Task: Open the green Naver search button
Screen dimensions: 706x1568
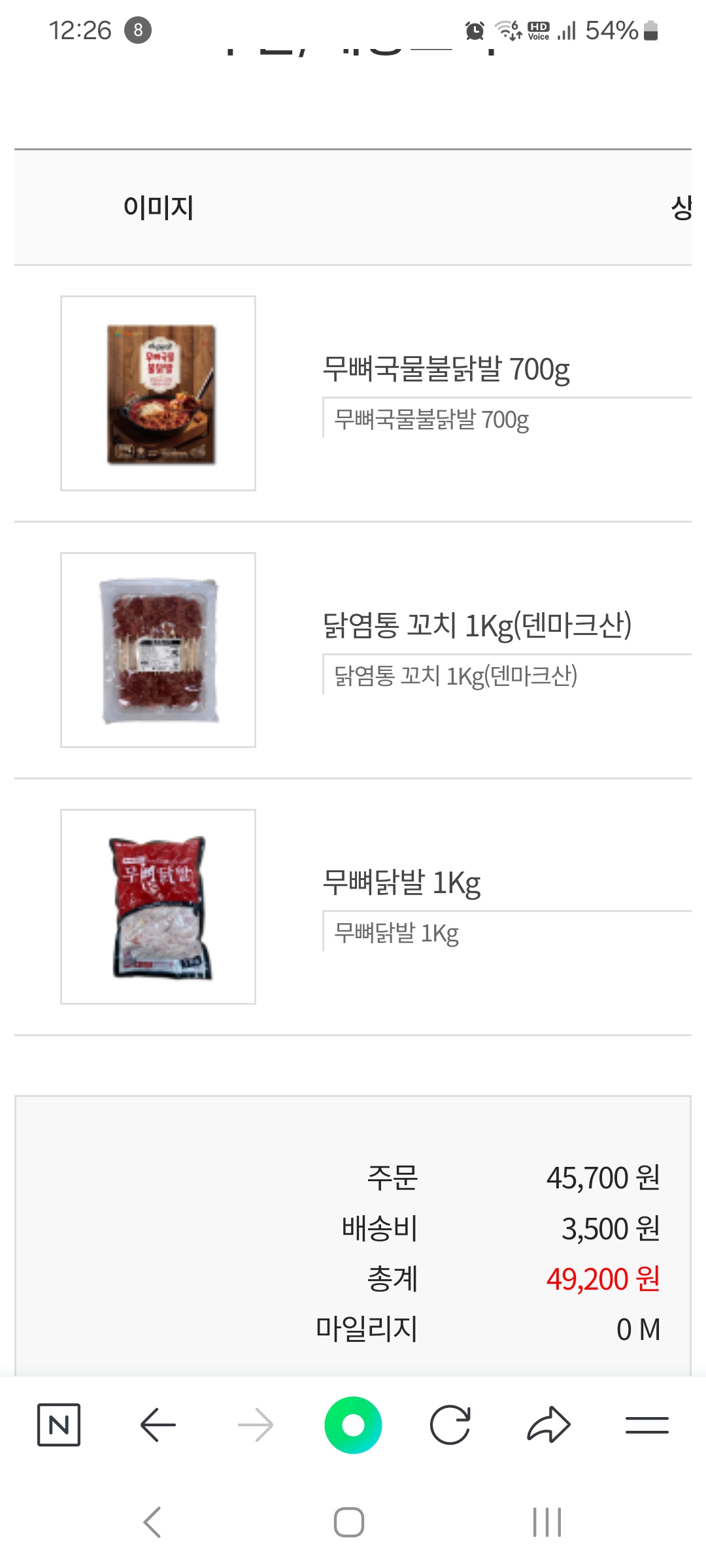Action: tap(353, 1425)
